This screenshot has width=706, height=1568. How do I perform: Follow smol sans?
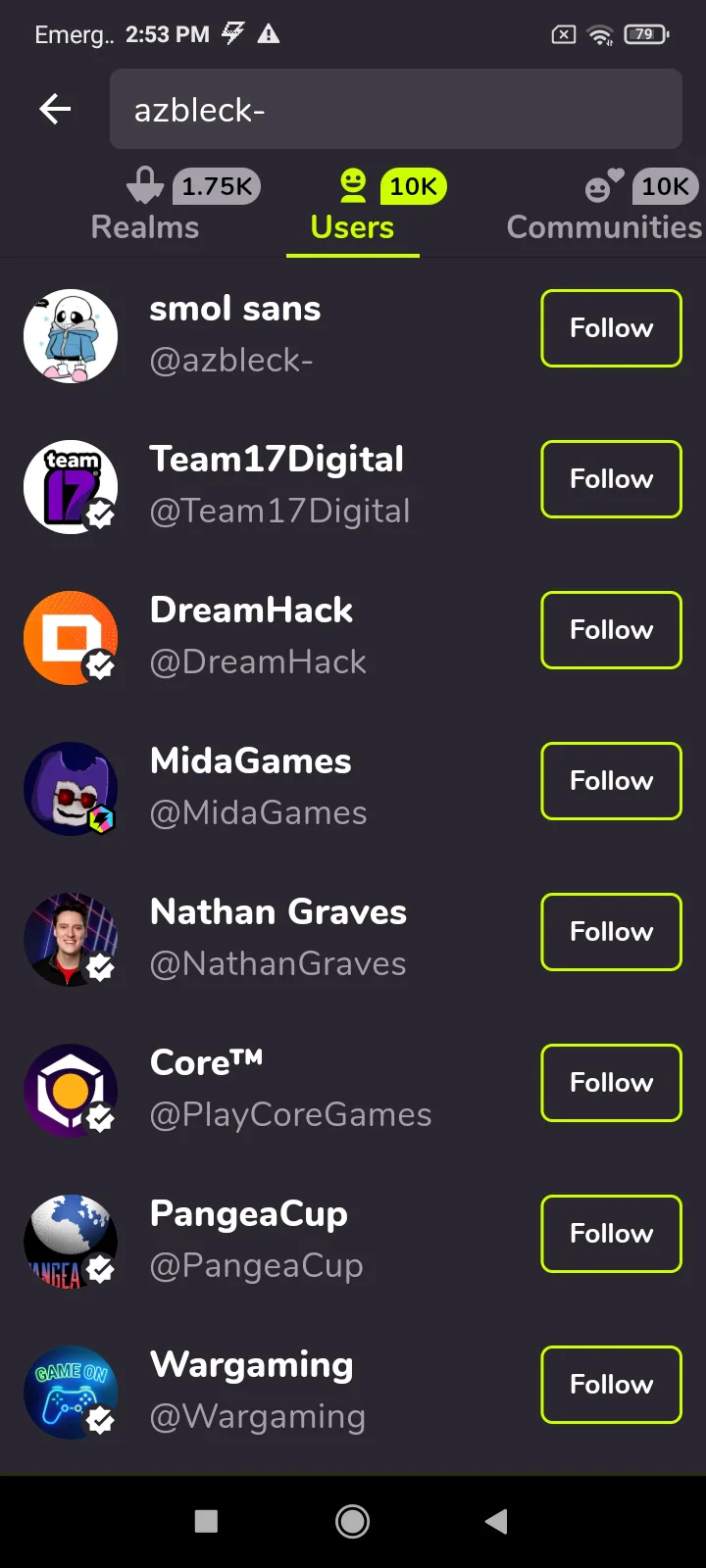(611, 328)
